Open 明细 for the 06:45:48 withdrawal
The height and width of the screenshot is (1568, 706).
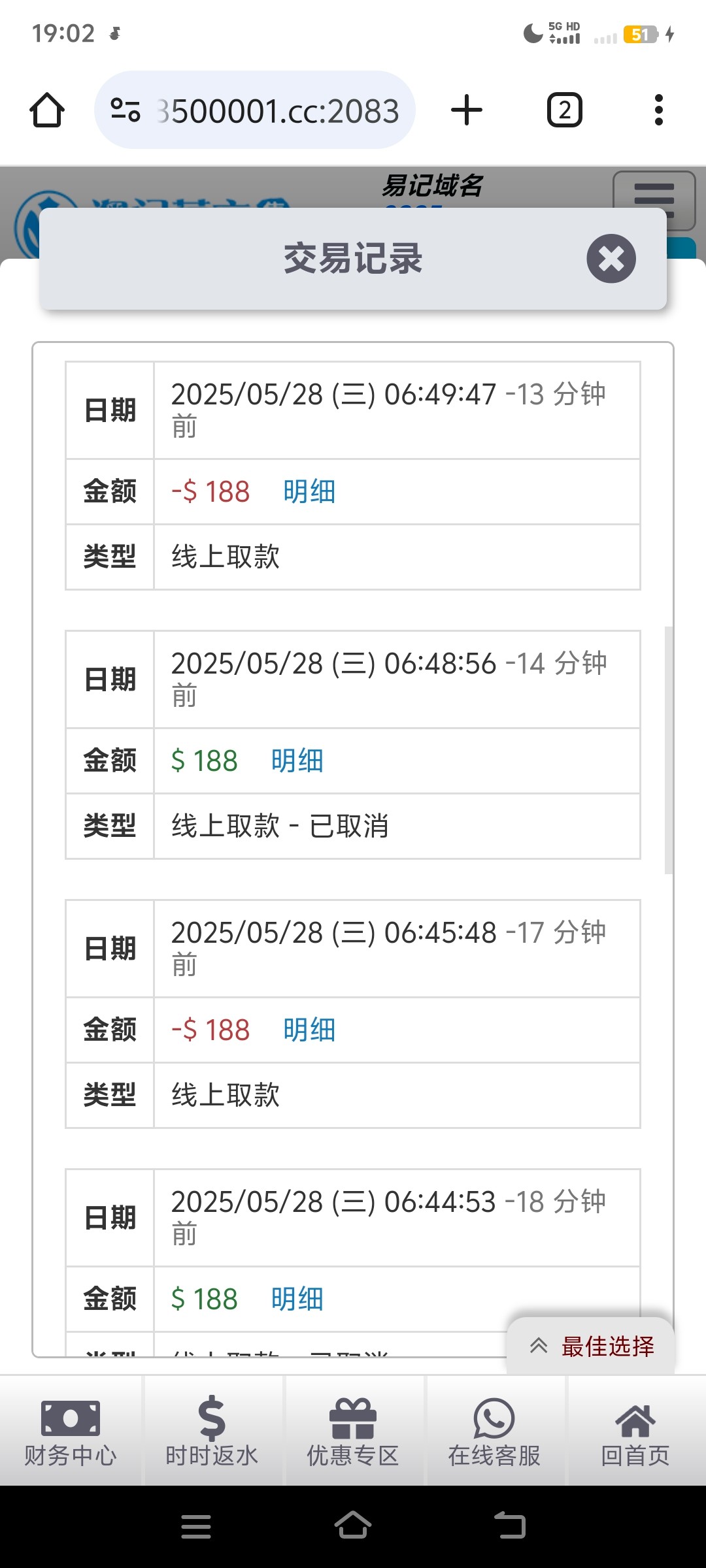309,1030
